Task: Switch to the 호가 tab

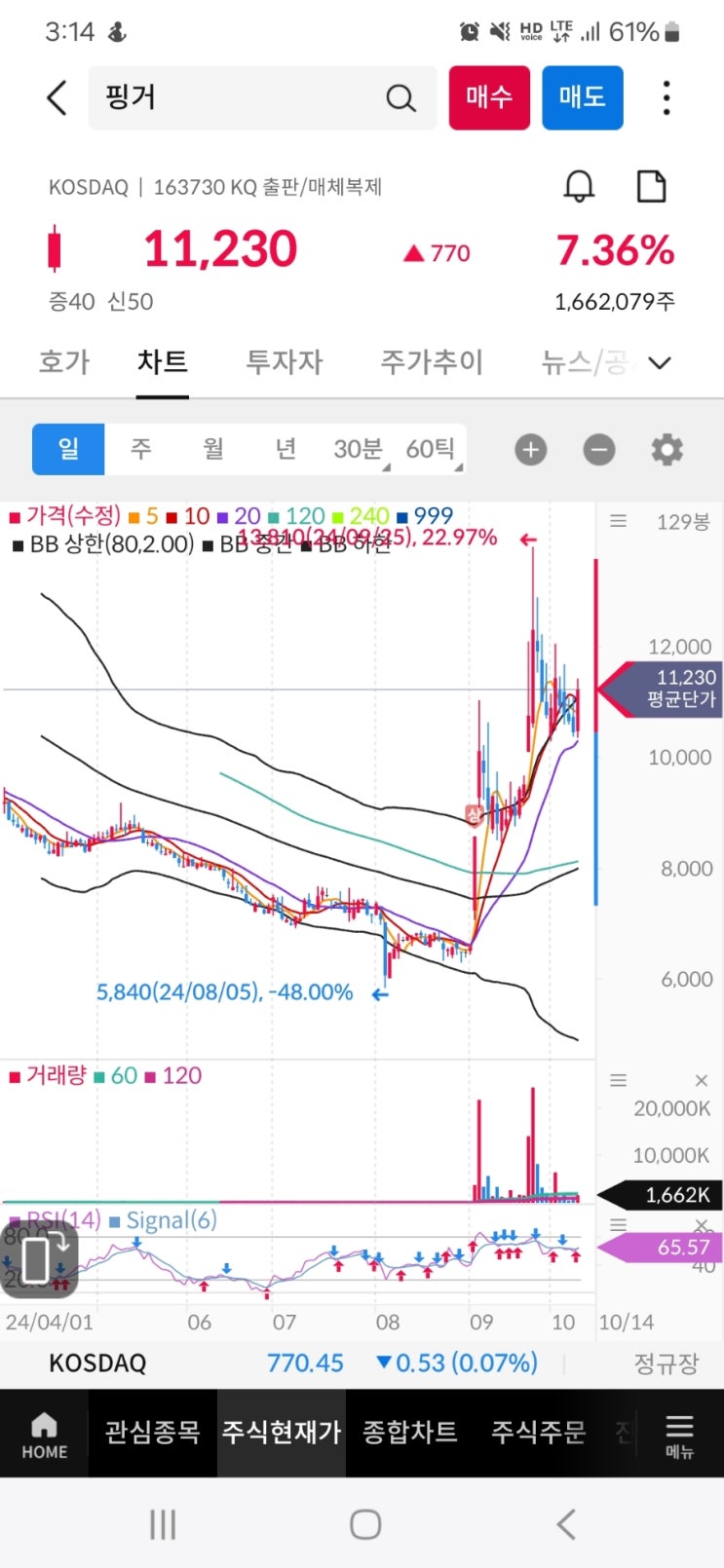Action: tap(63, 362)
